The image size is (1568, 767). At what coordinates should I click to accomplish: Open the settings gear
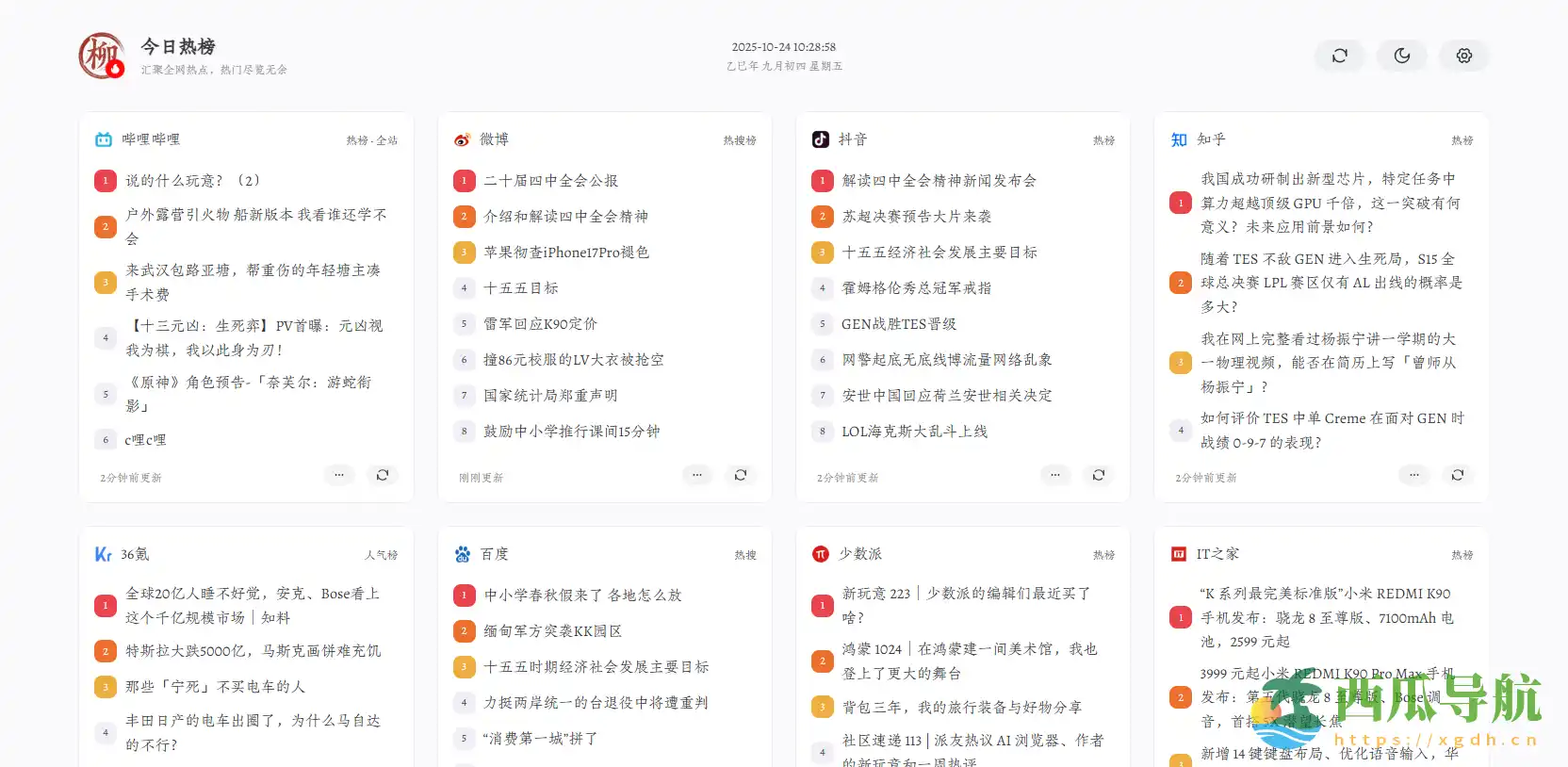[x=1463, y=56]
